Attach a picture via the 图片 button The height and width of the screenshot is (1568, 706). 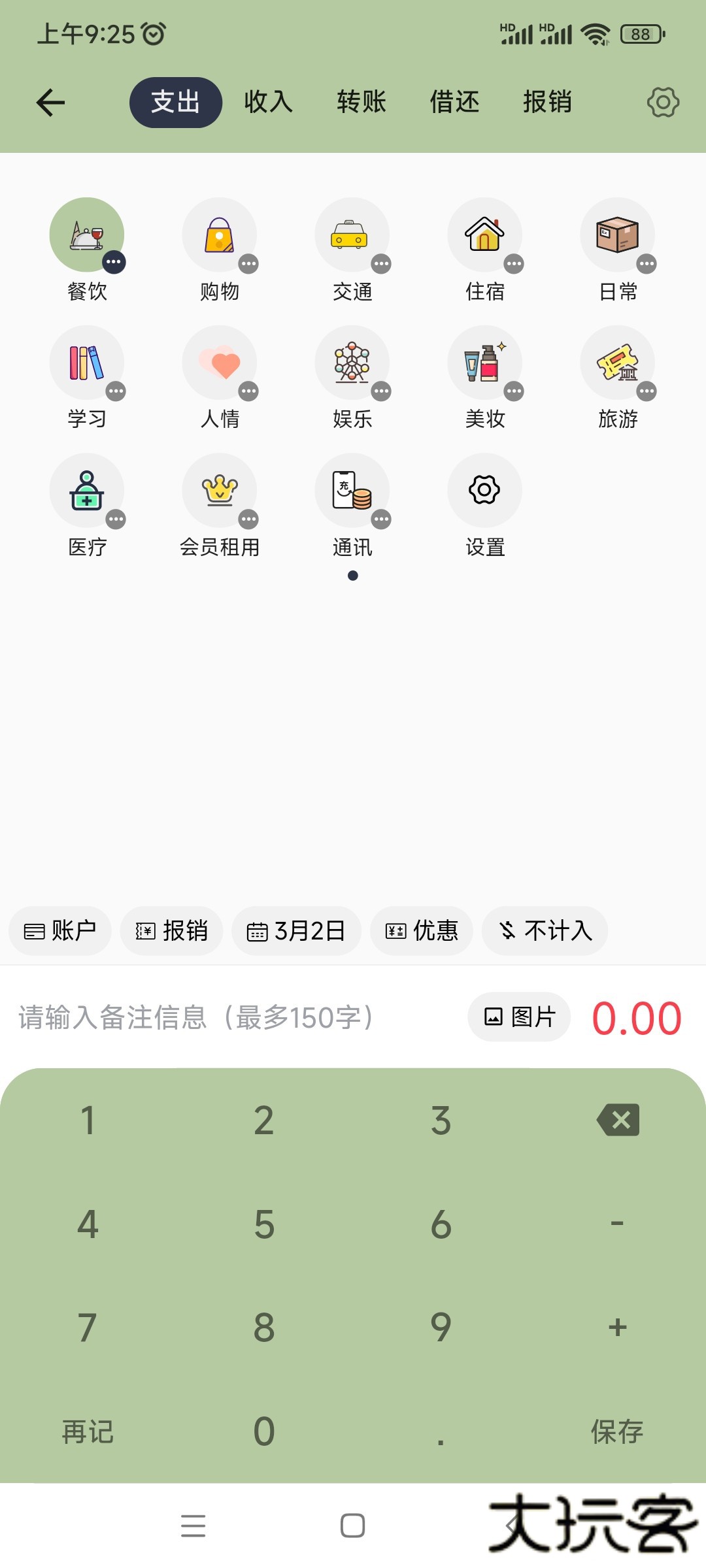pos(519,1017)
